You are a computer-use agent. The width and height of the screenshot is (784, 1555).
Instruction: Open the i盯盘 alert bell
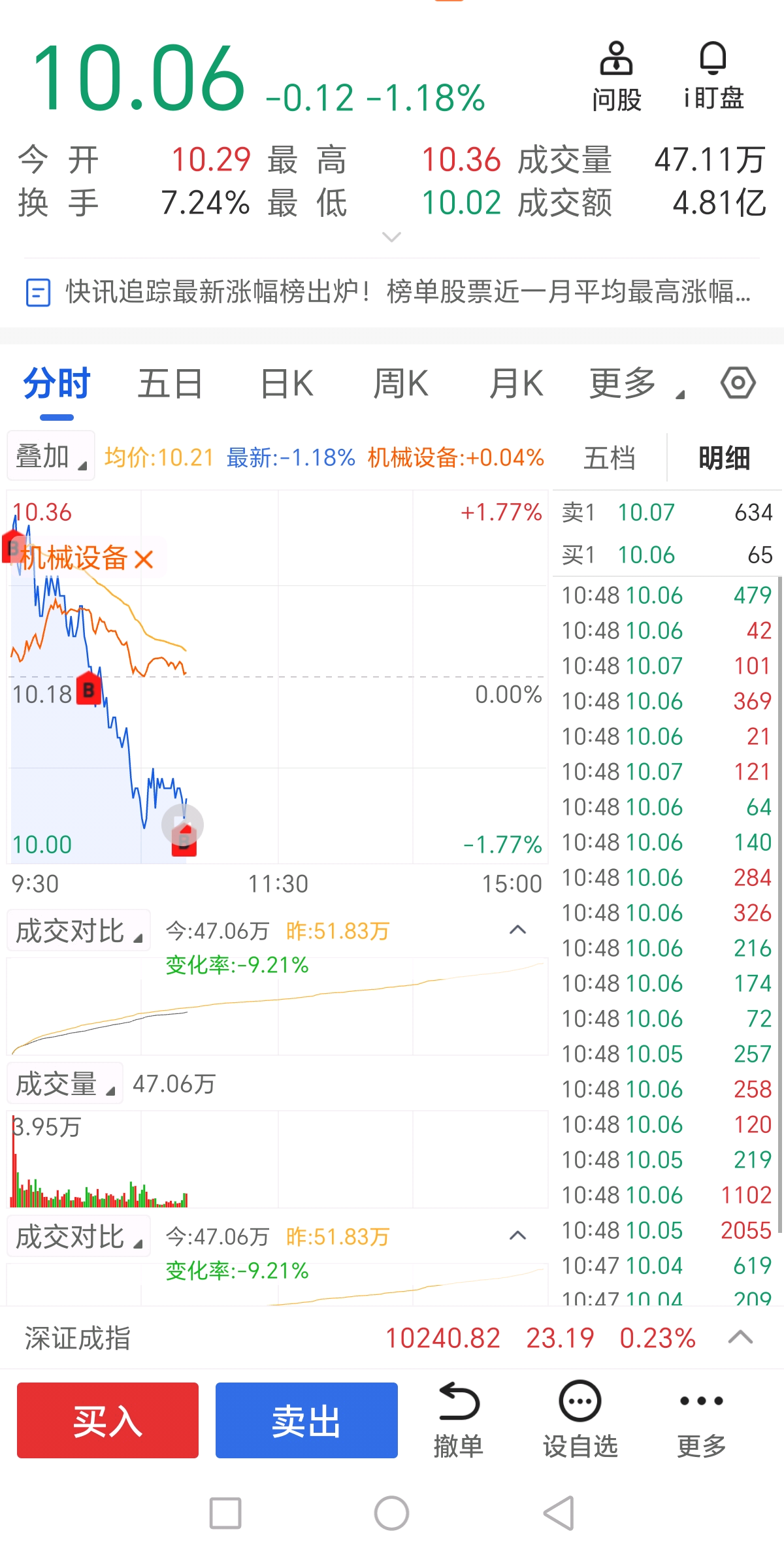[x=713, y=76]
